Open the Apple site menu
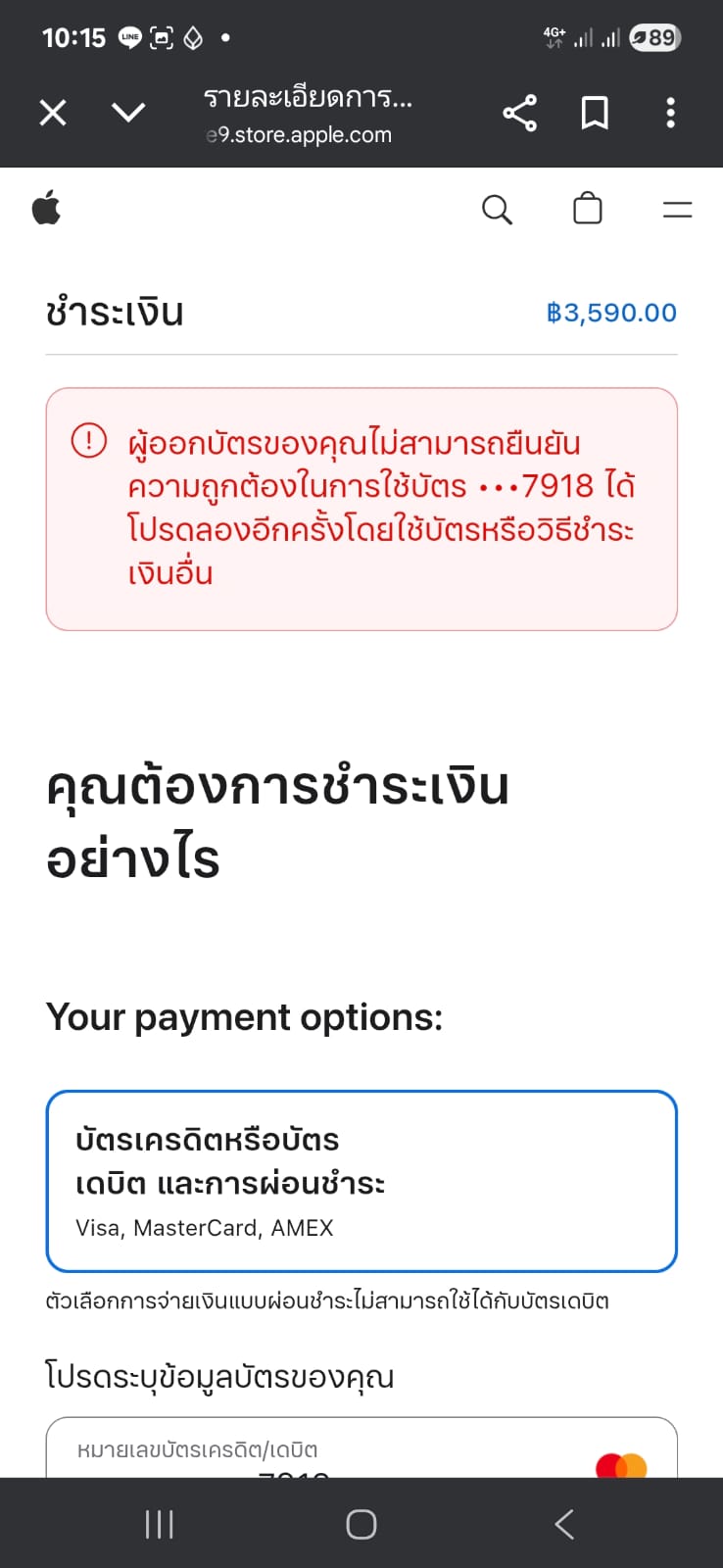This screenshot has width=723, height=1568. coord(677,209)
